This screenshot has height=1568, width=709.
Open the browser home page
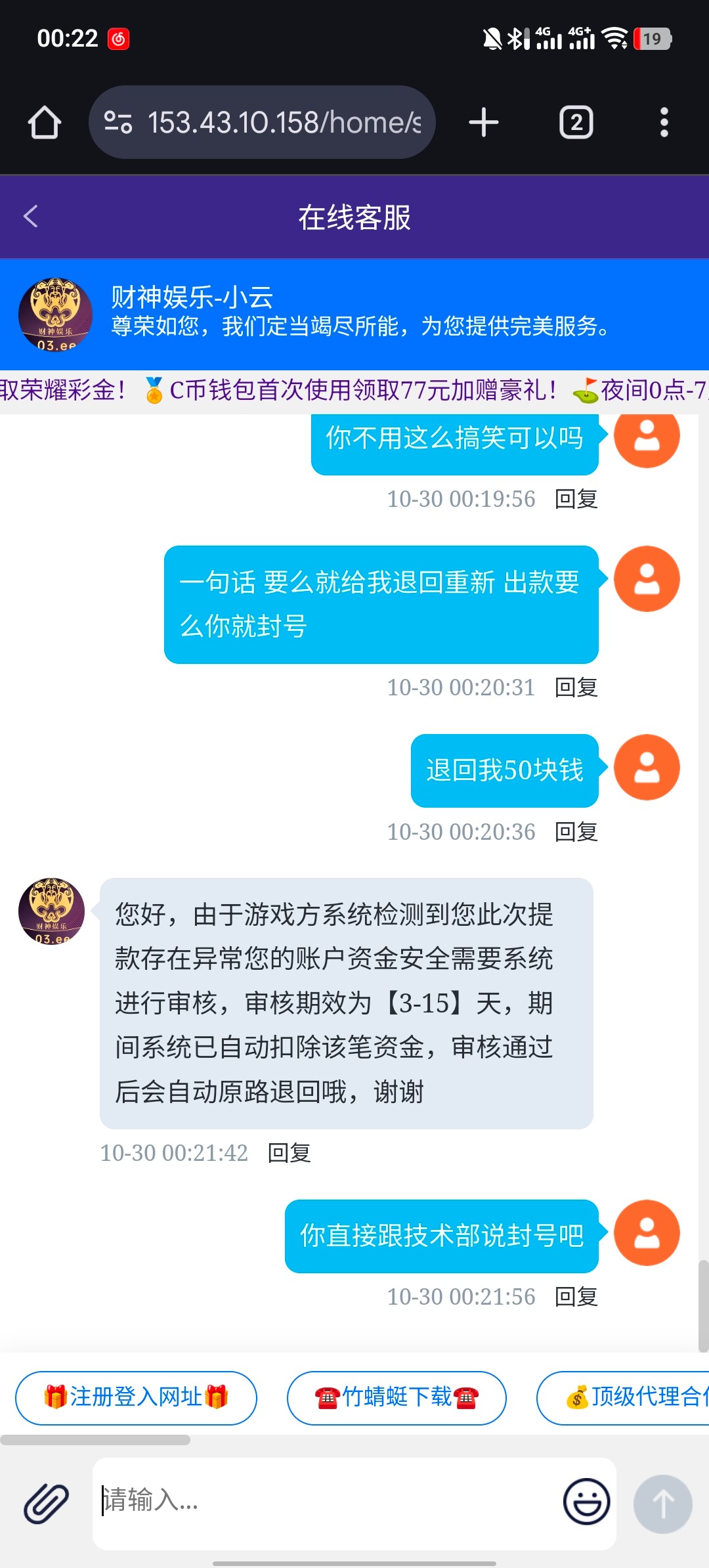click(45, 123)
